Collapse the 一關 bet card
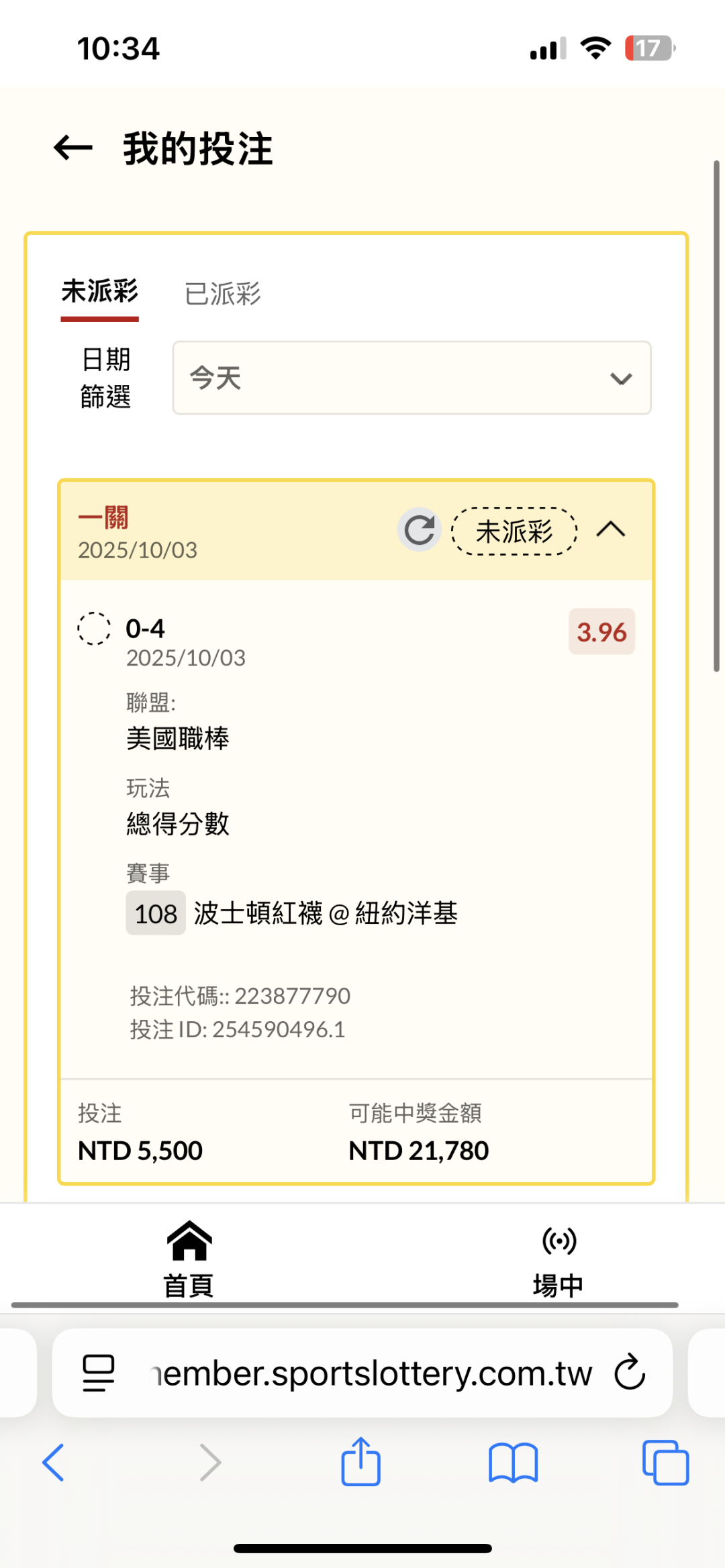The image size is (725, 1568). coord(610,530)
